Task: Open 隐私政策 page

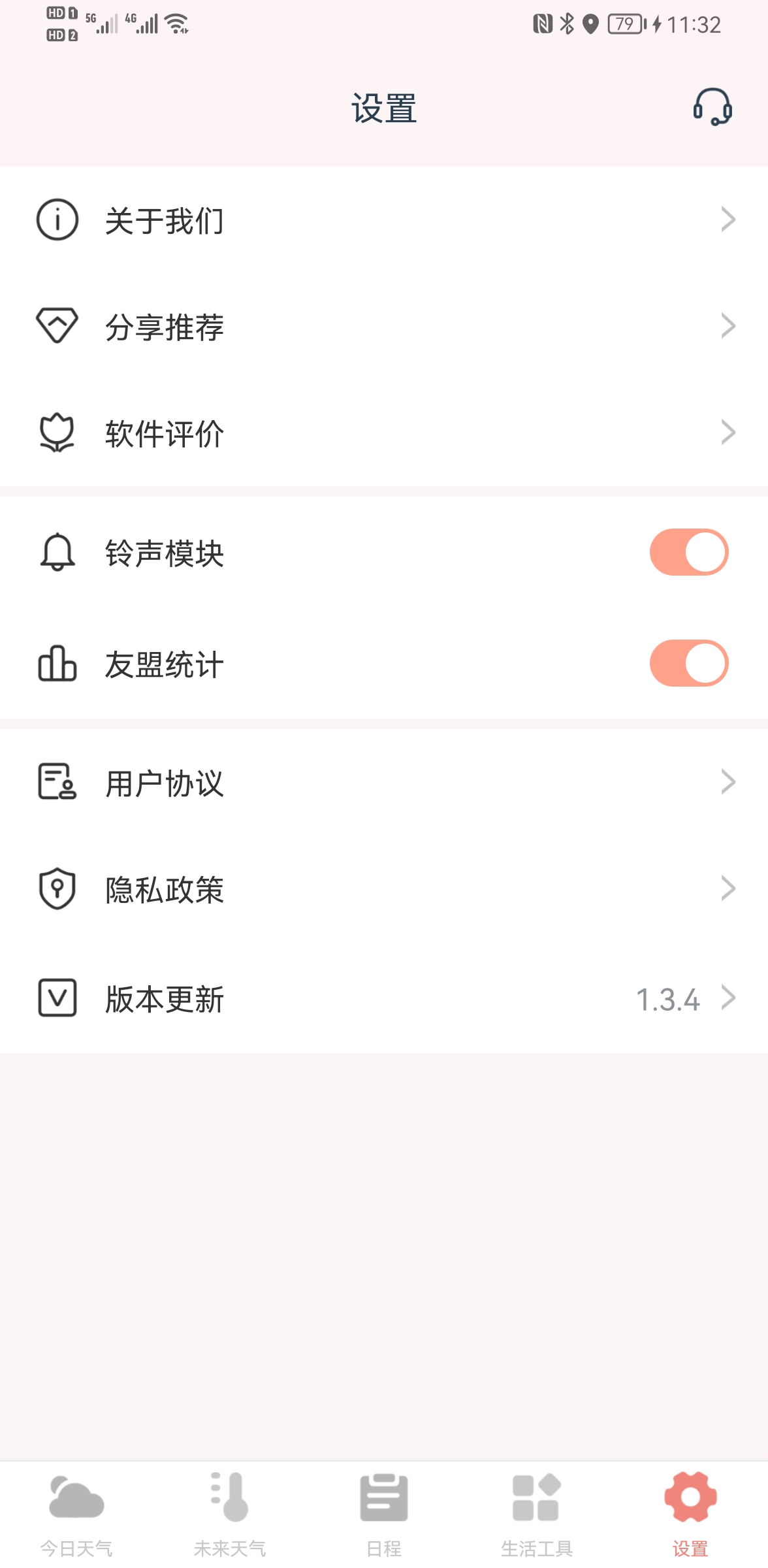Action: tap(384, 889)
